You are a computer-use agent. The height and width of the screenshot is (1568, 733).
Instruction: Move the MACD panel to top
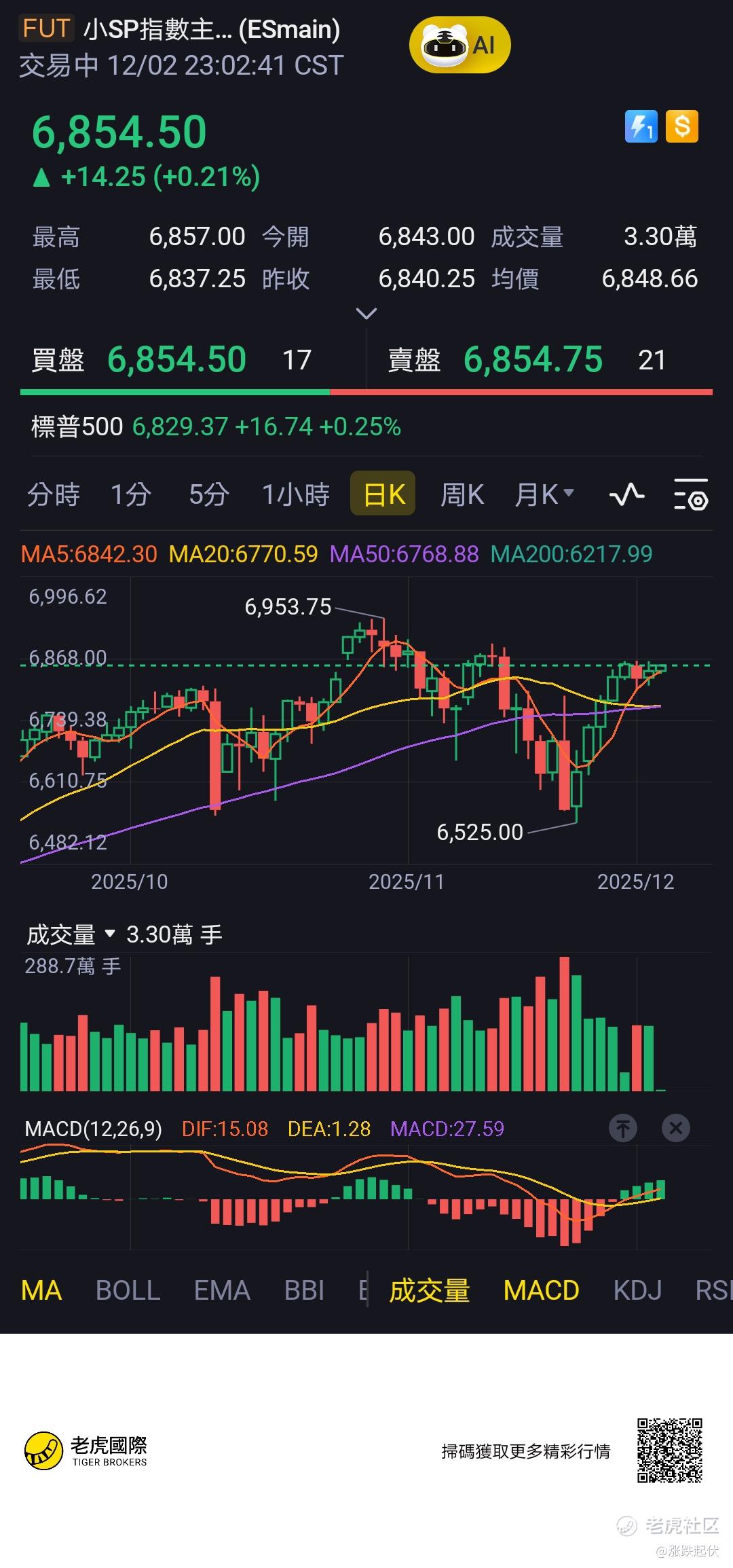[x=622, y=1129]
